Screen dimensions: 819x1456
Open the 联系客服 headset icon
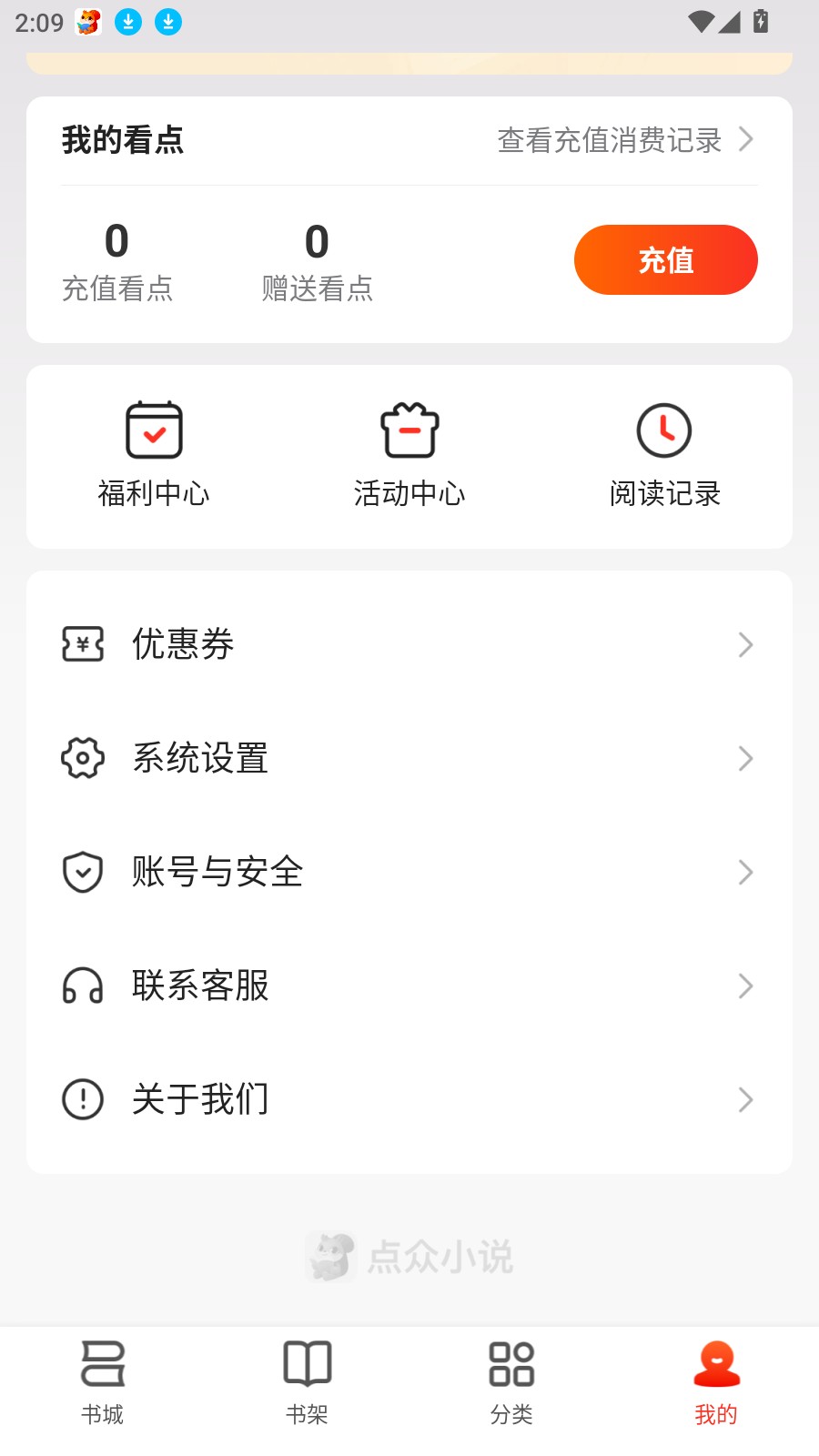click(82, 985)
